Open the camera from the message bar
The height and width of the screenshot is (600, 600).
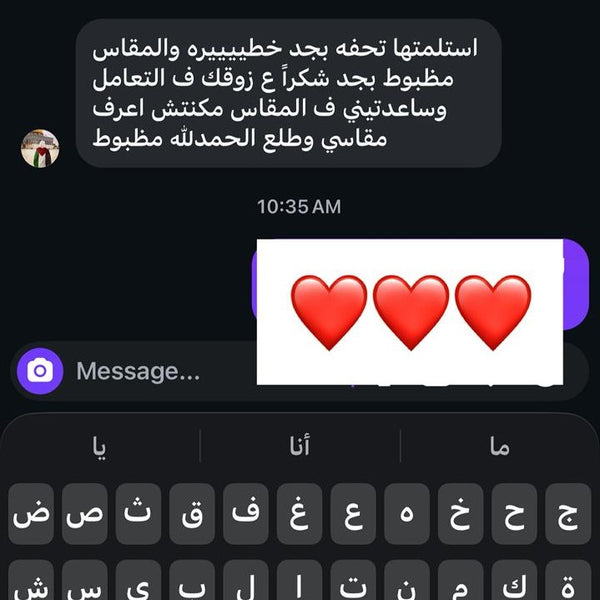coord(39,371)
